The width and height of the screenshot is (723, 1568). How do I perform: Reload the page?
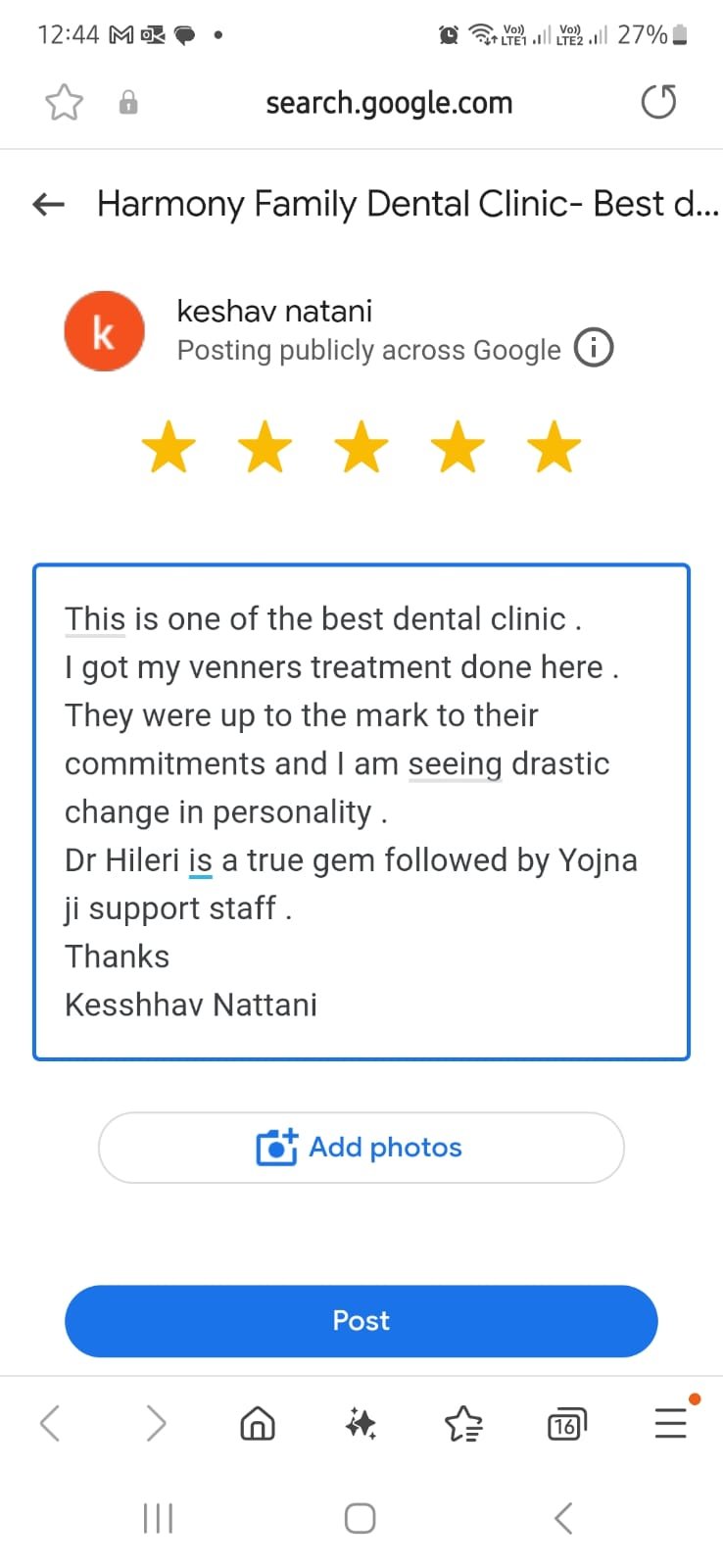click(x=658, y=102)
